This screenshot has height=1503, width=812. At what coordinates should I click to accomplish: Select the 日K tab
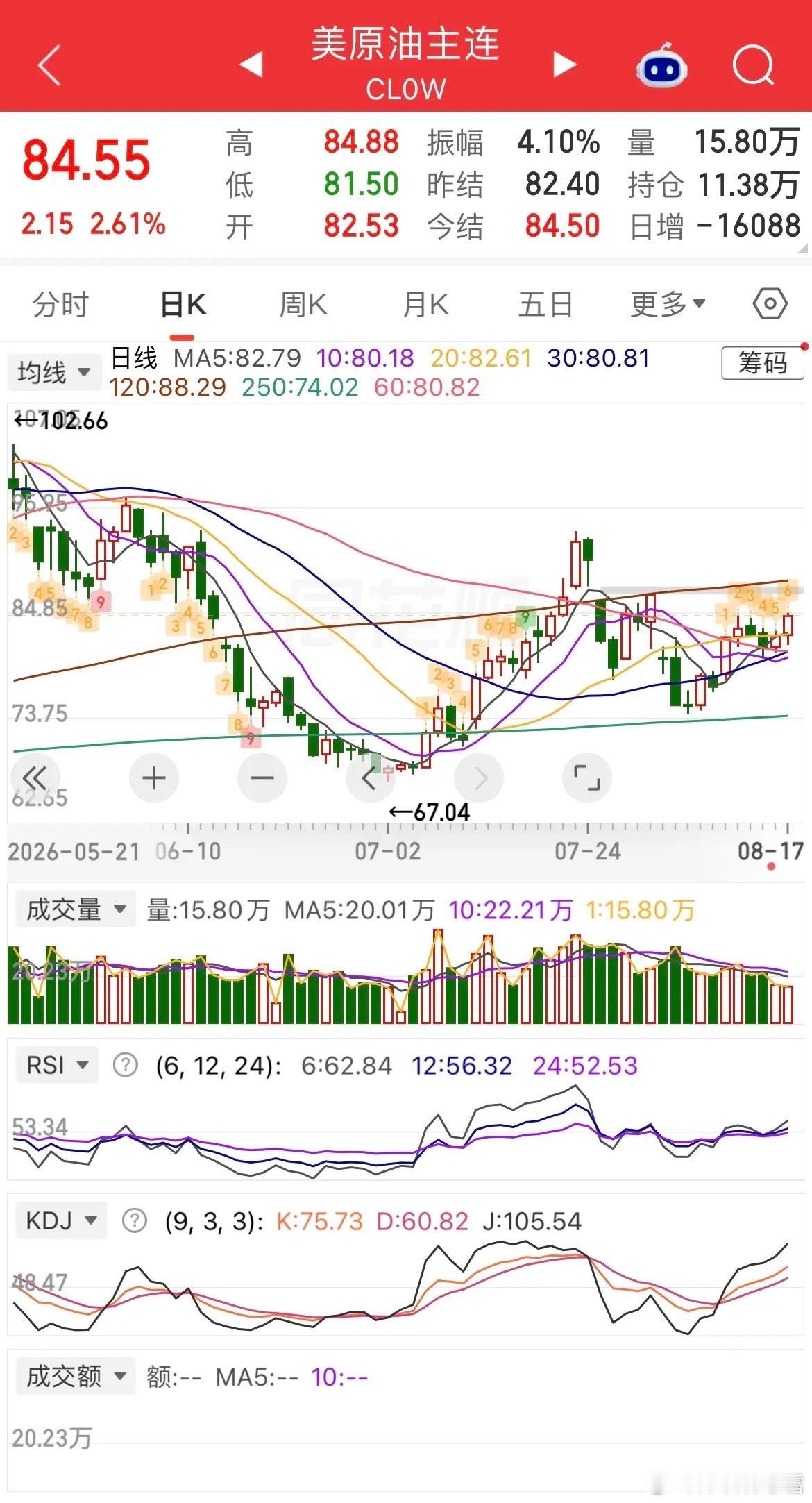183,304
